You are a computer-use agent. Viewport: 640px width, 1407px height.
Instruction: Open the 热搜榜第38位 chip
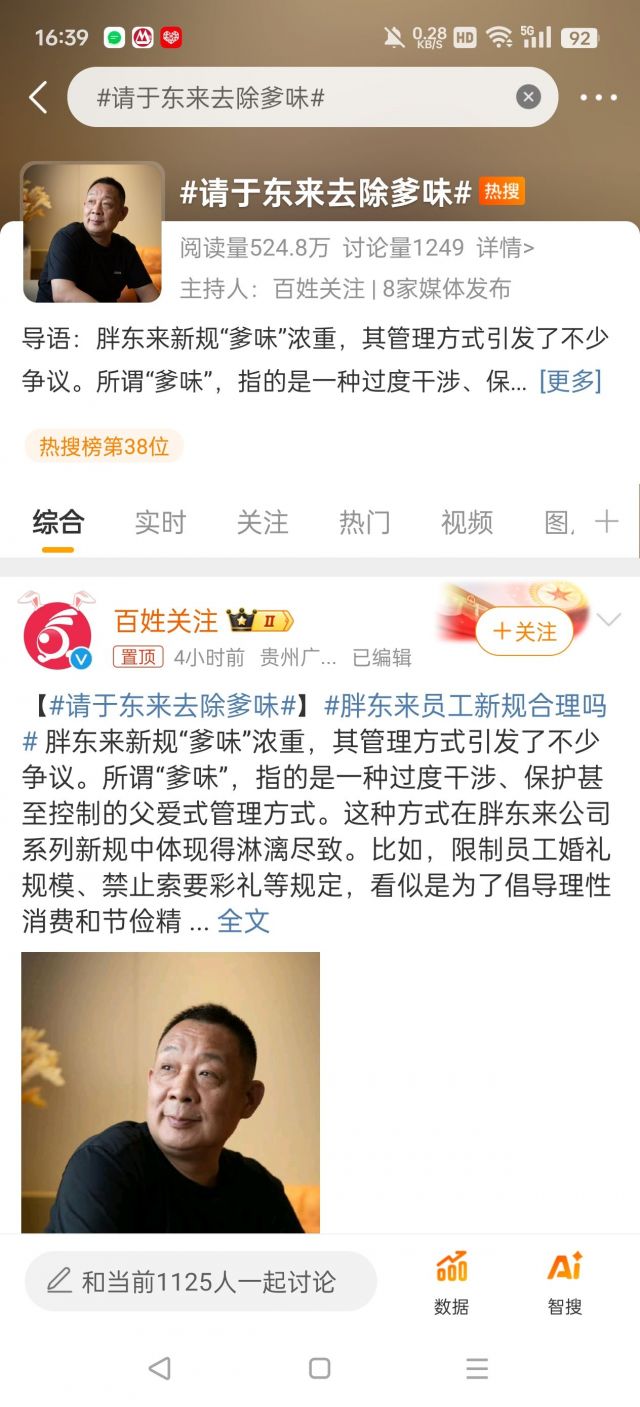(104, 446)
